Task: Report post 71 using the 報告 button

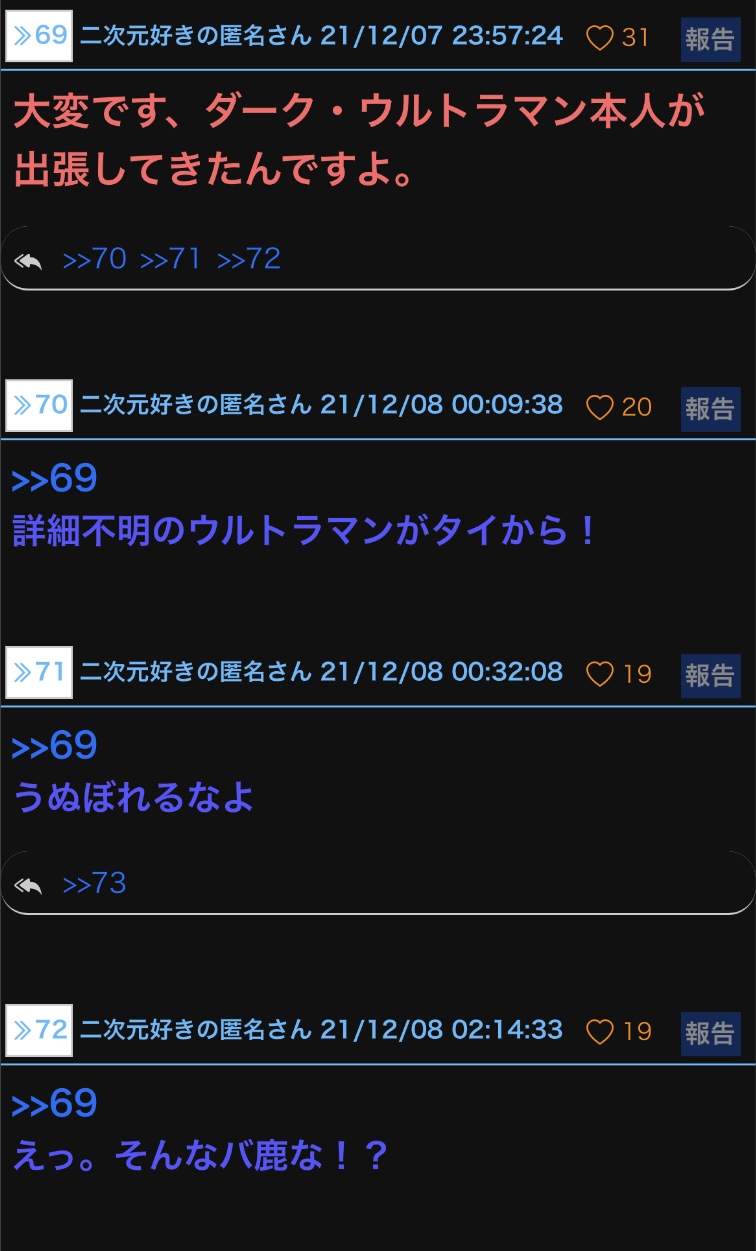Action: pos(710,676)
